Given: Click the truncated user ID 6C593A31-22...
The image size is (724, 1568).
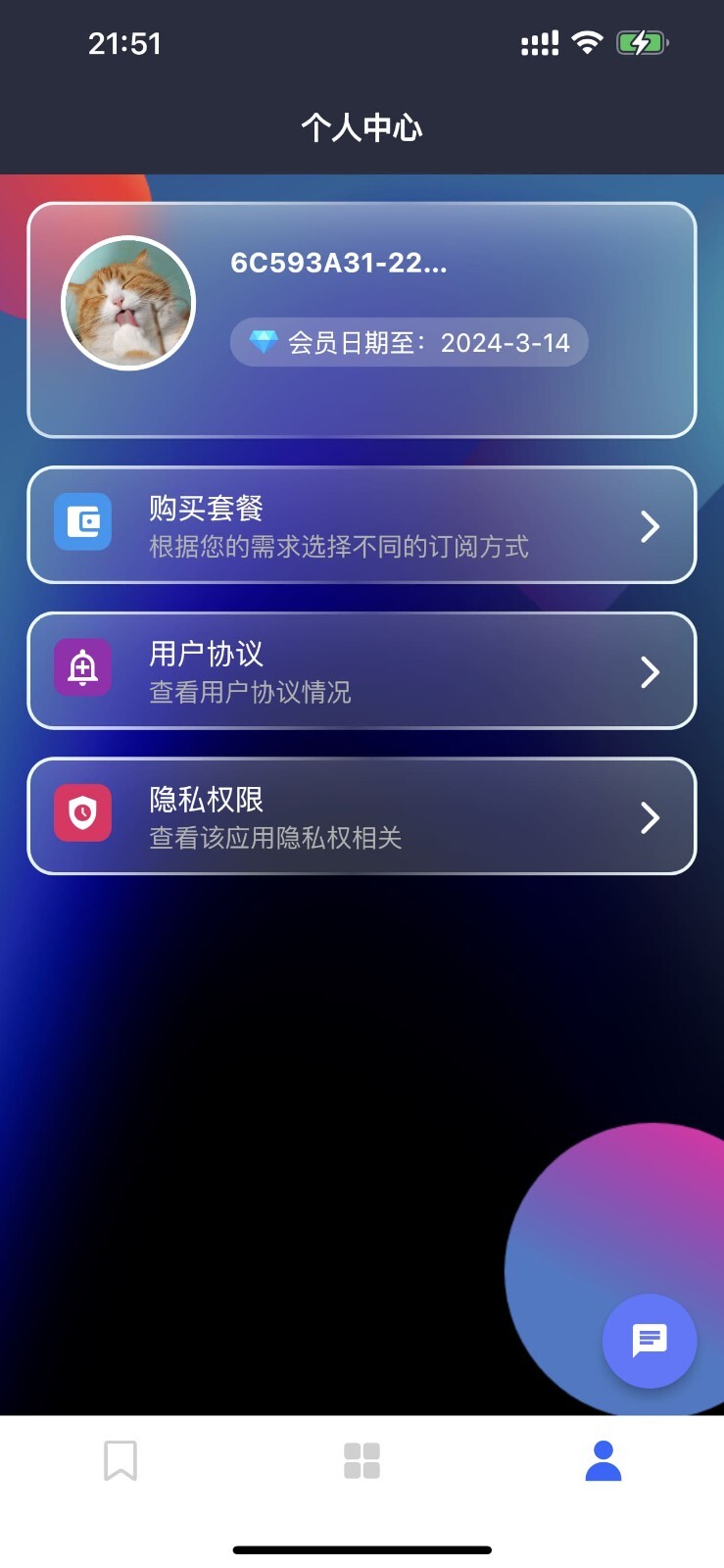Looking at the screenshot, I should [338, 263].
